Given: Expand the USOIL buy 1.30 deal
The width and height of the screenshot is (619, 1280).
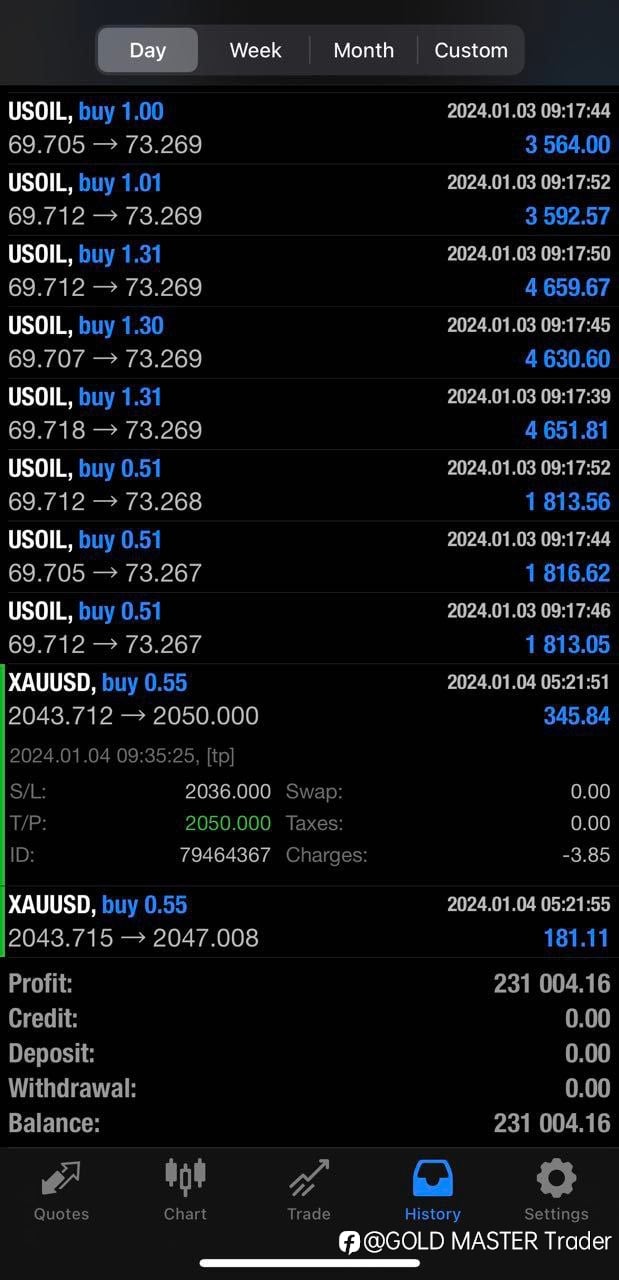Looking at the screenshot, I should click(309, 342).
